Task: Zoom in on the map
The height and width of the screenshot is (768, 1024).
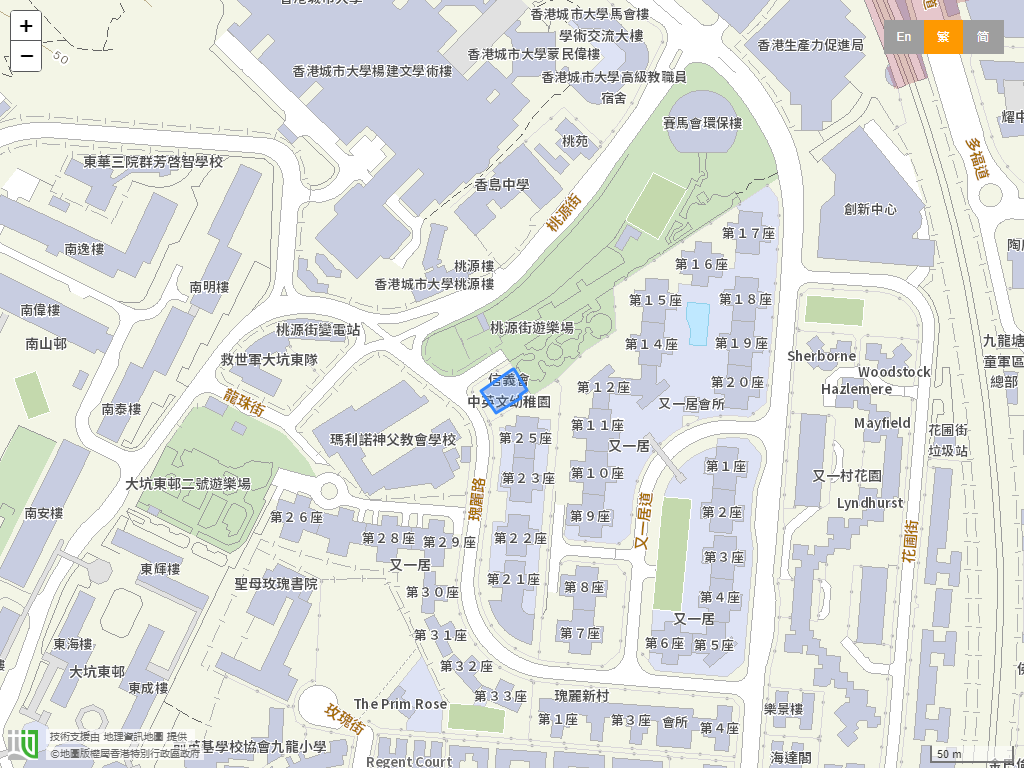Action: tap(26, 27)
